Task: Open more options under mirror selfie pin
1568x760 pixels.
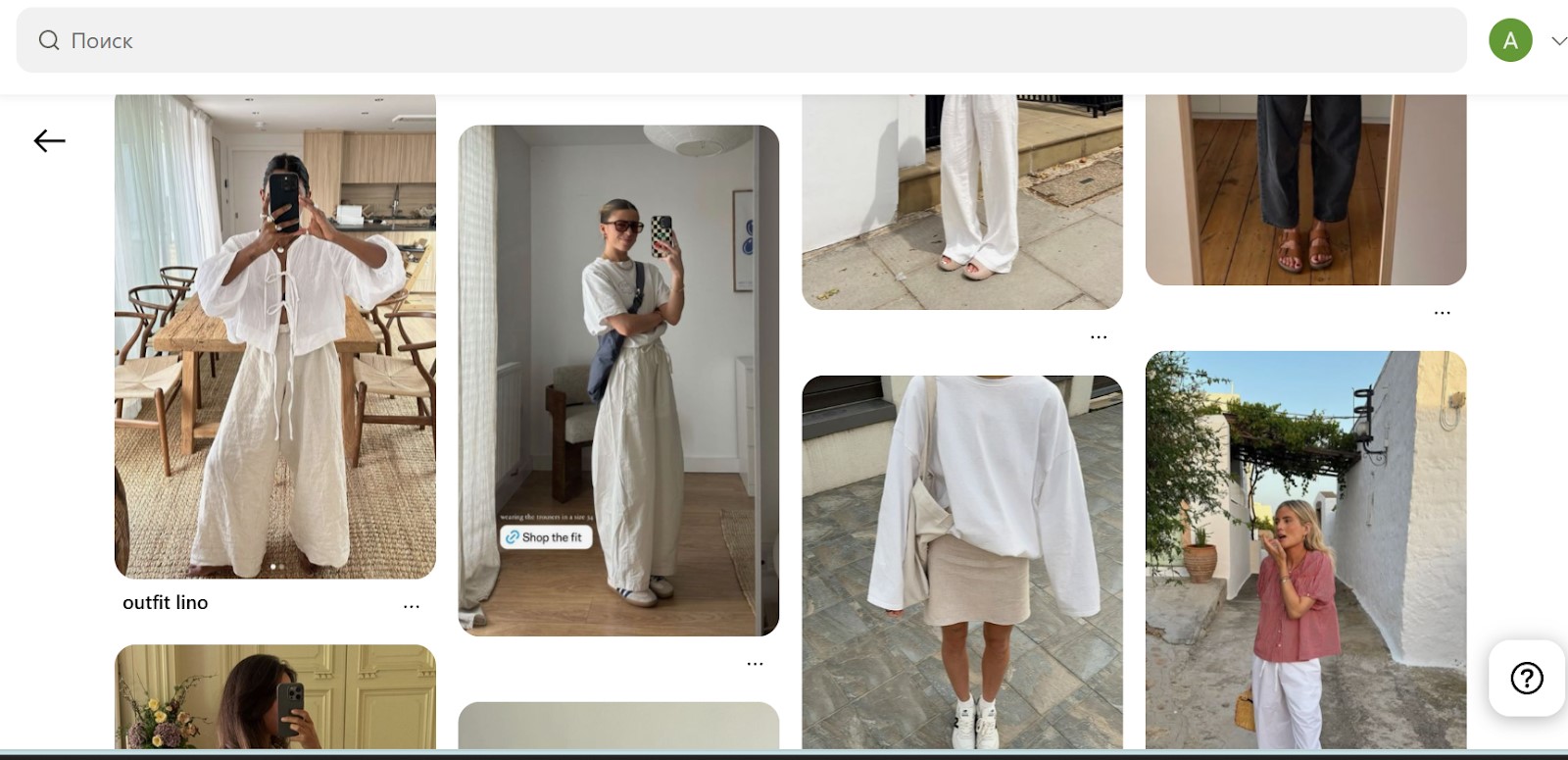Action: pyautogui.click(x=755, y=664)
